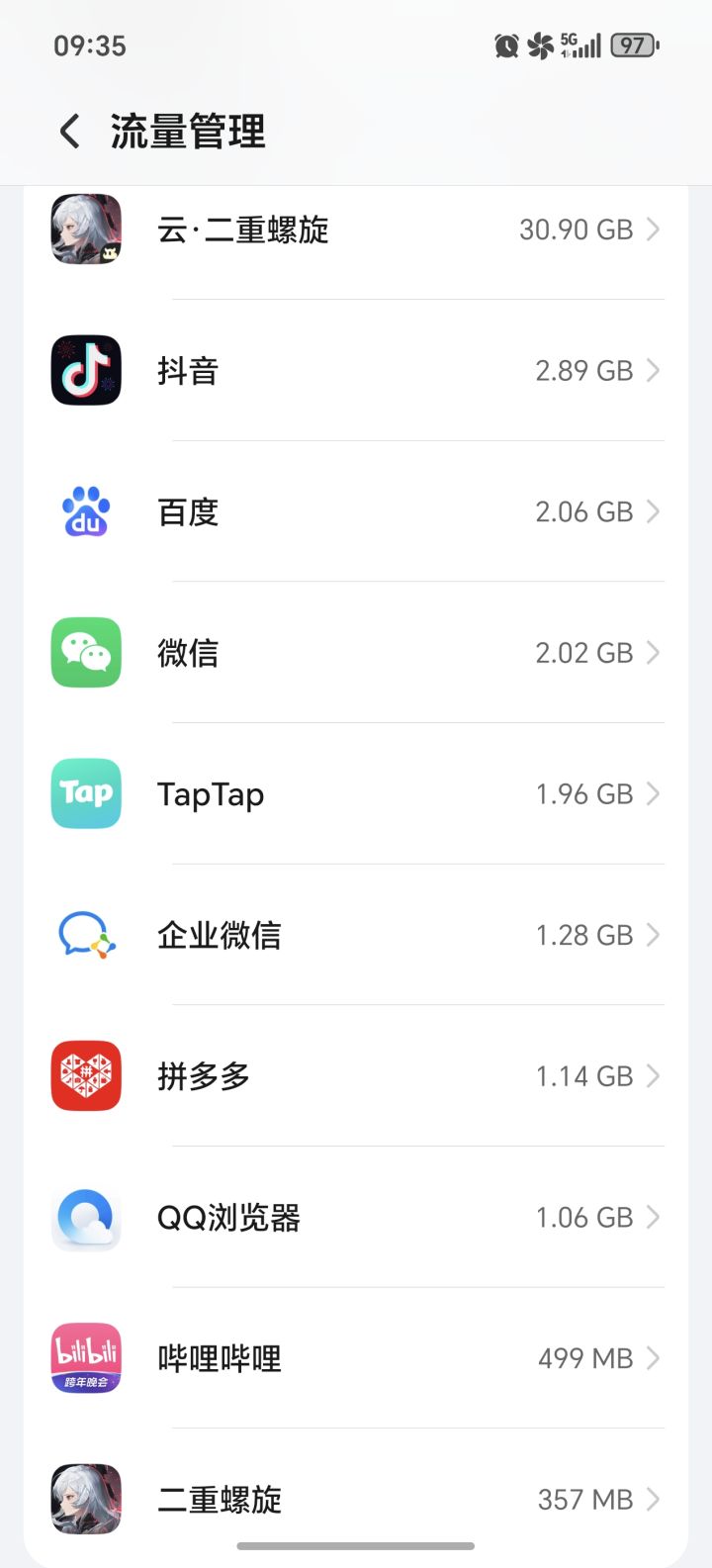Open data usage for 云·二重螺旋
Viewport: 712px width, 1568px height.
[x=356, y=230]
